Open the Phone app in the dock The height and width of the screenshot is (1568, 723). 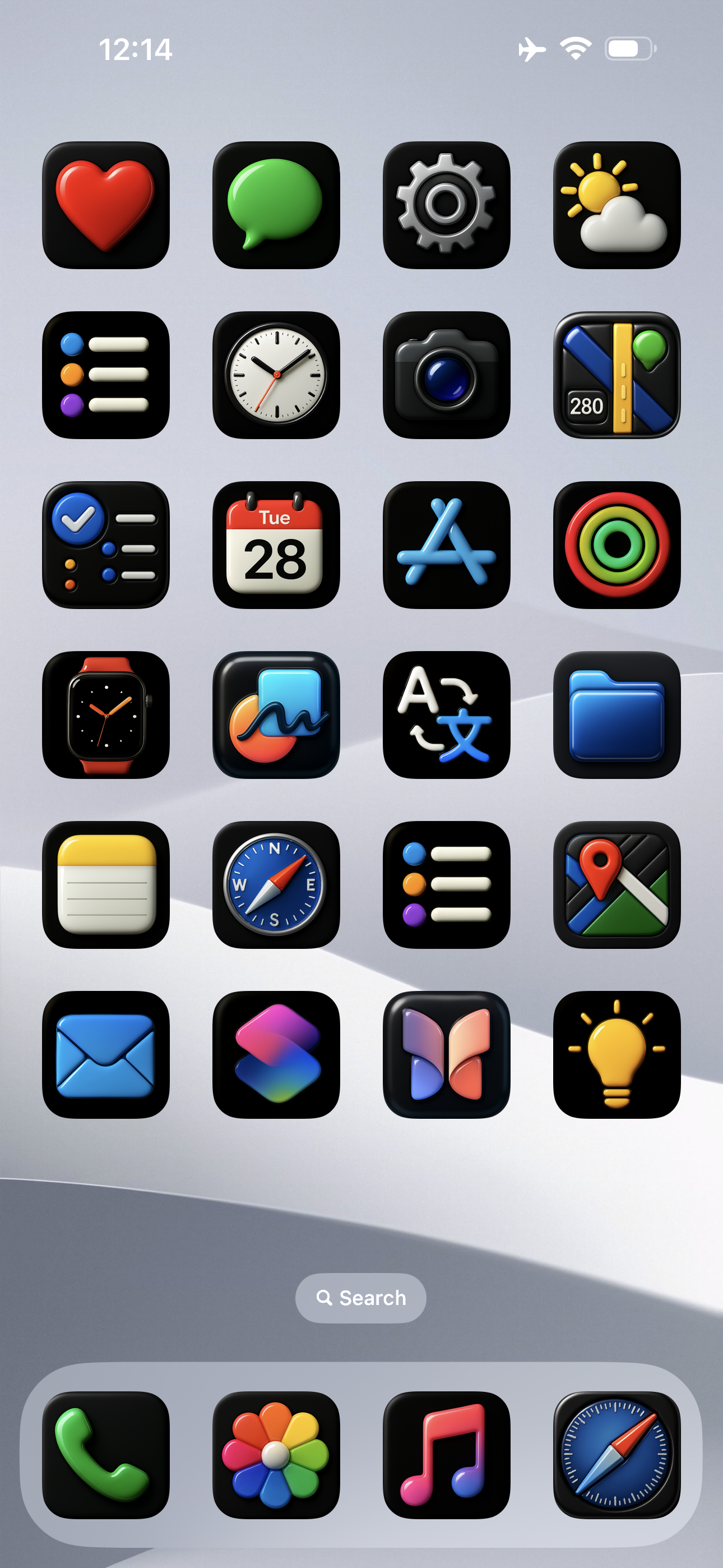(x=106, y=1455)
